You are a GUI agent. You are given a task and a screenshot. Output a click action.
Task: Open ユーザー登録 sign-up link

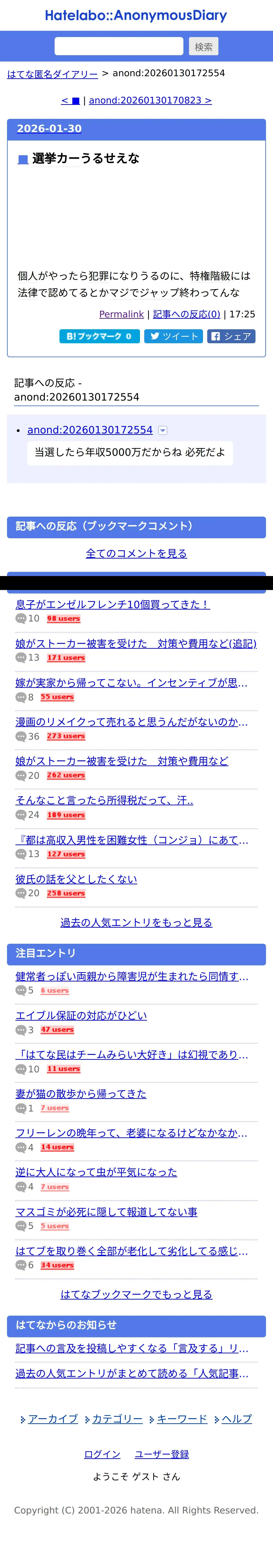161,1454
